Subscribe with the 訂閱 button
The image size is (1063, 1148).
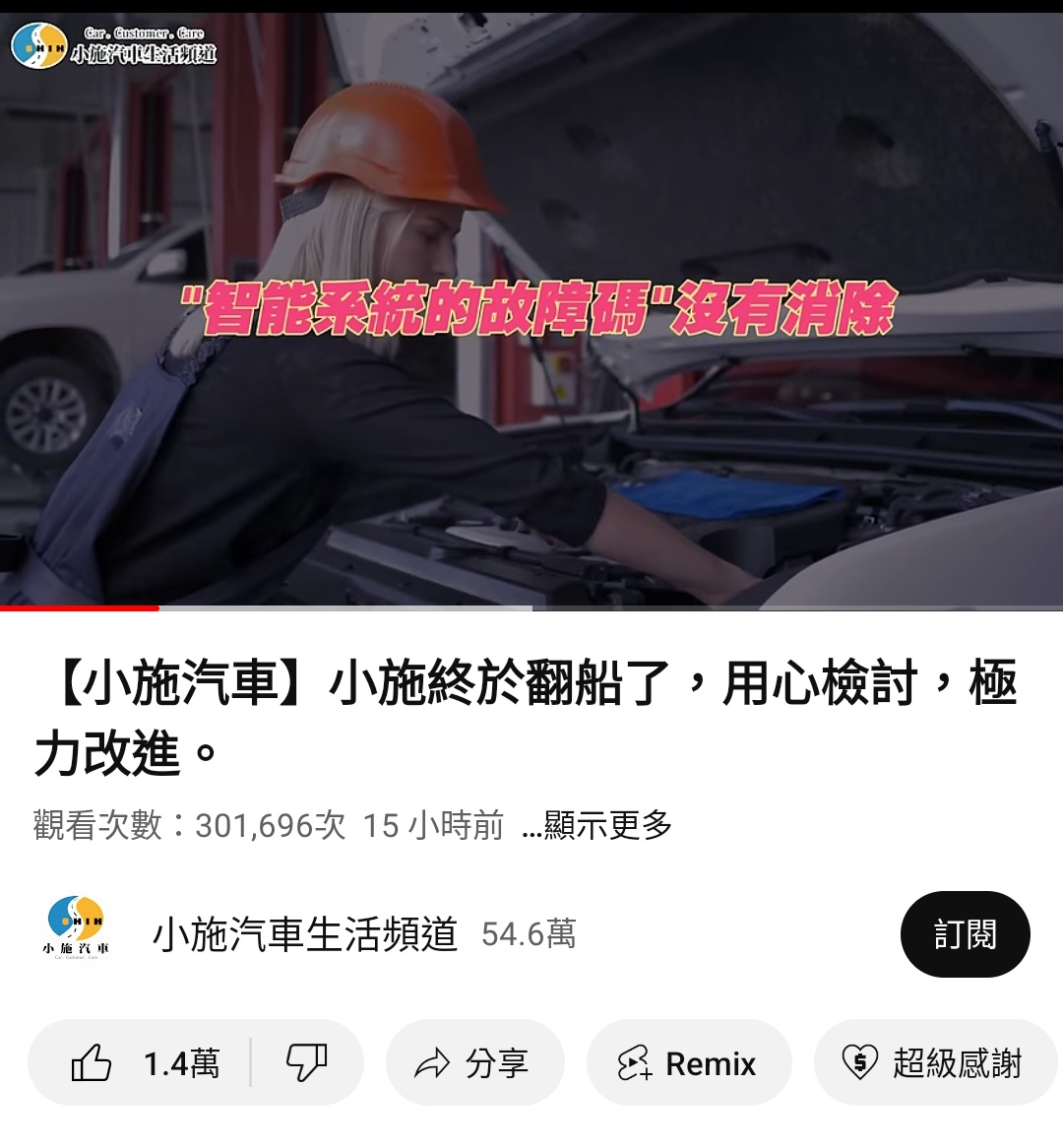pyautogui.click(x=965, y=934)
